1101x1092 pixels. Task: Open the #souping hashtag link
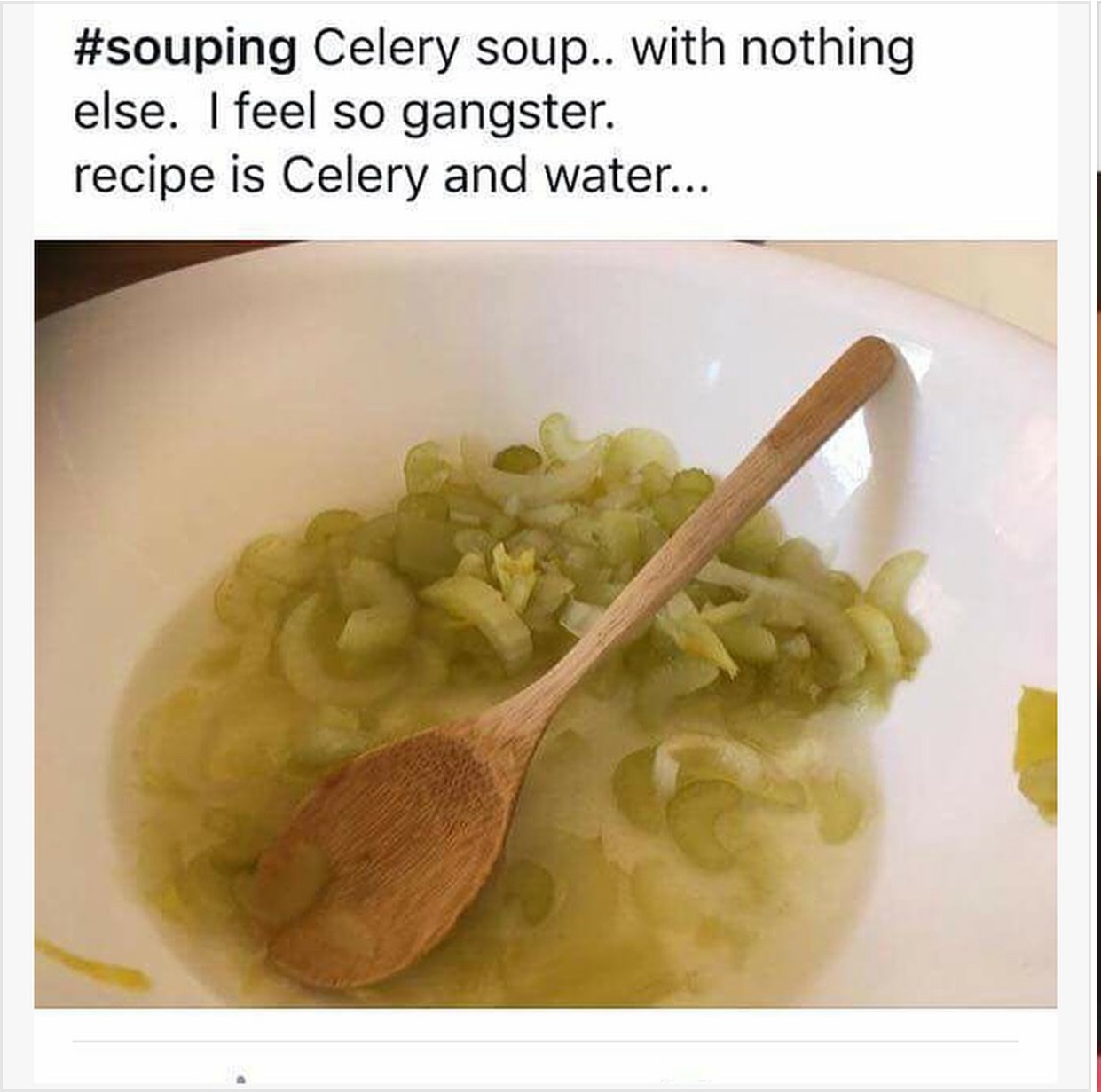click(x=185, y=50)
